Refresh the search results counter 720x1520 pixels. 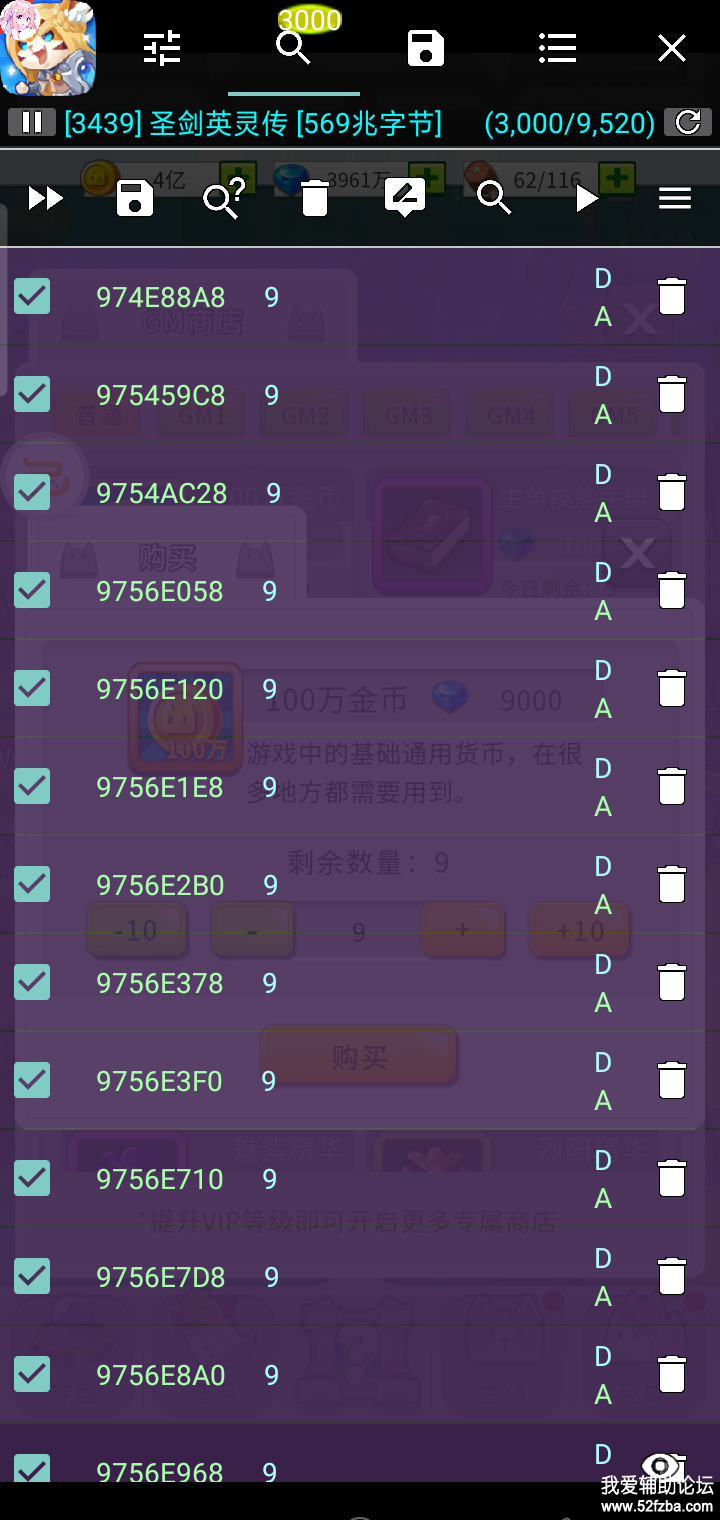pos(688,122)
